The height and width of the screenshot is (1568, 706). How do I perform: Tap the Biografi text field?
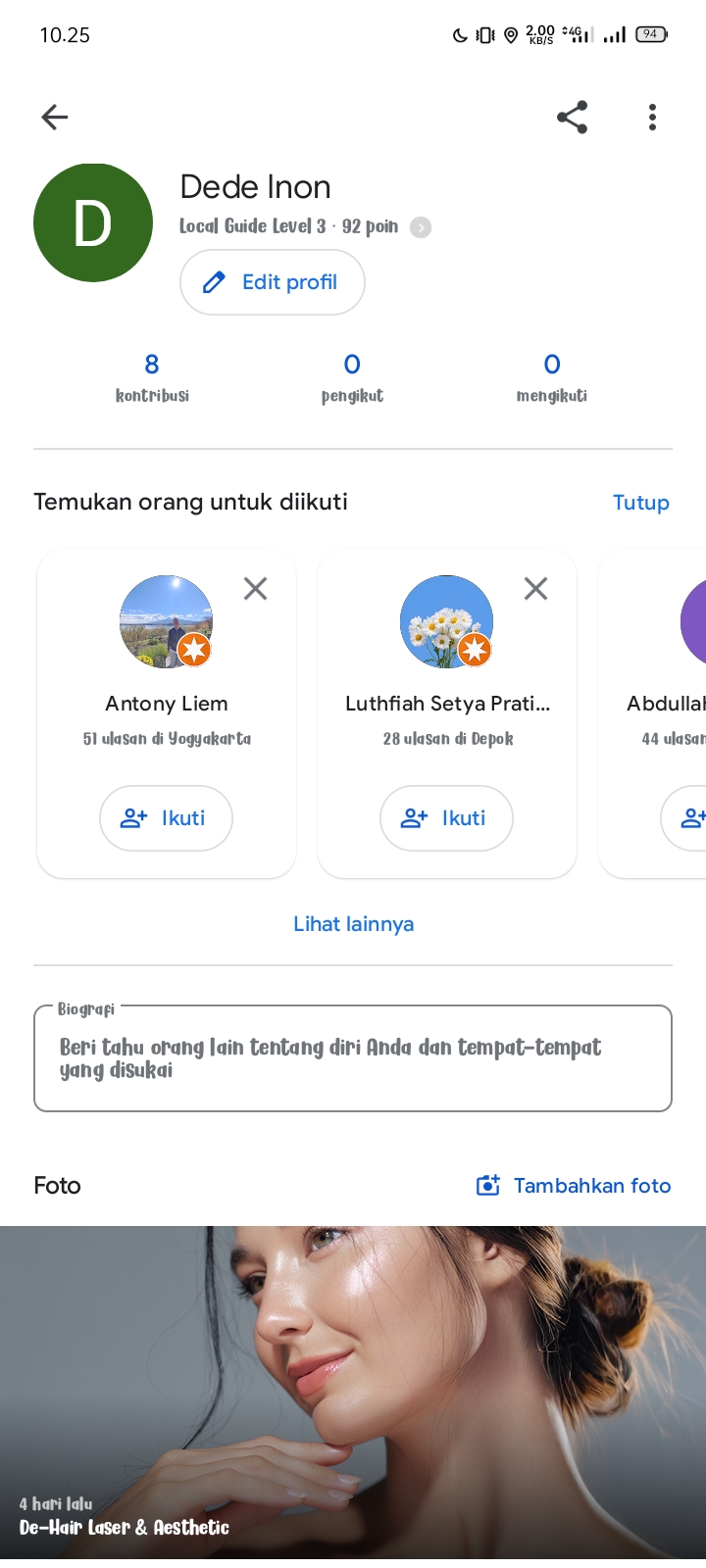click(353, 1058)
